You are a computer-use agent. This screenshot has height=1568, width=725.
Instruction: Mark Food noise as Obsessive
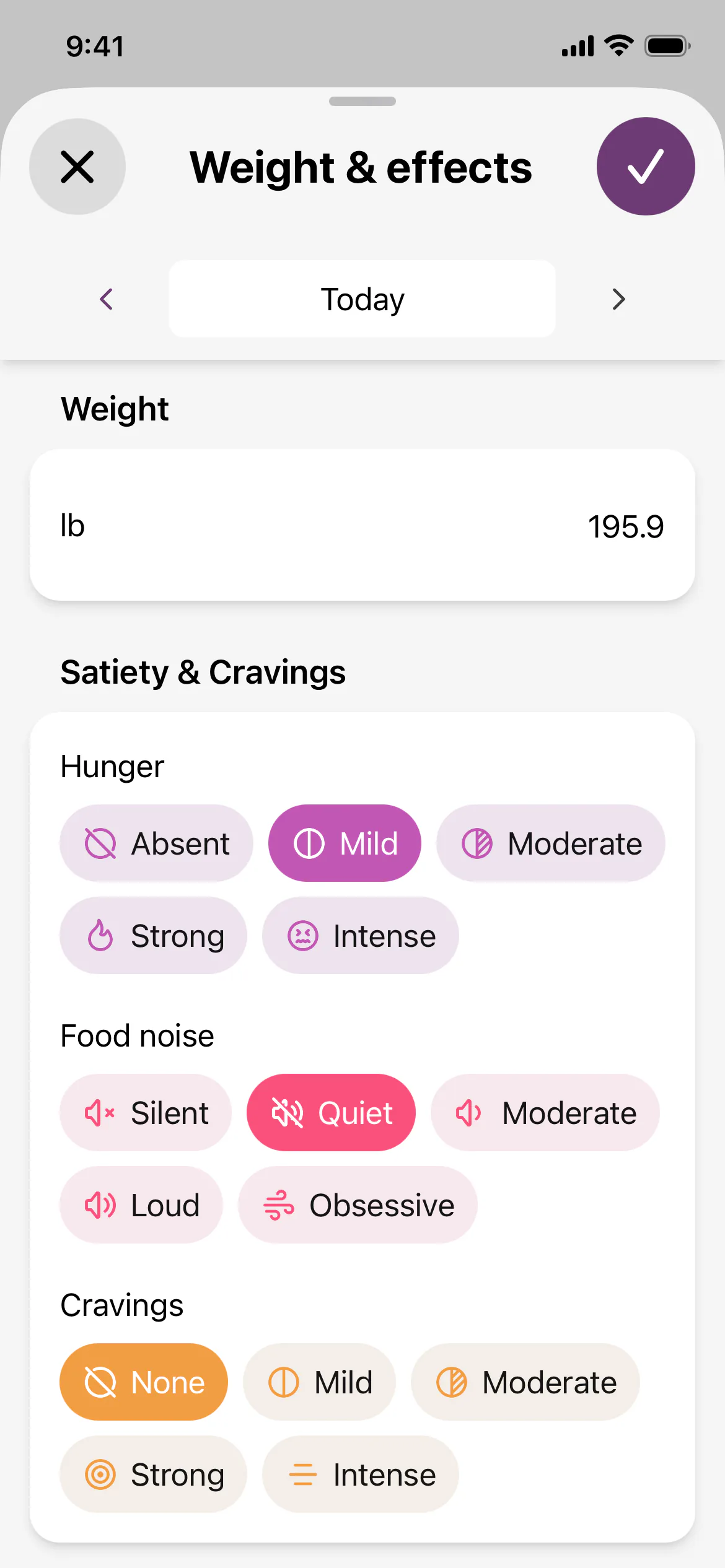click(358, 1205)
